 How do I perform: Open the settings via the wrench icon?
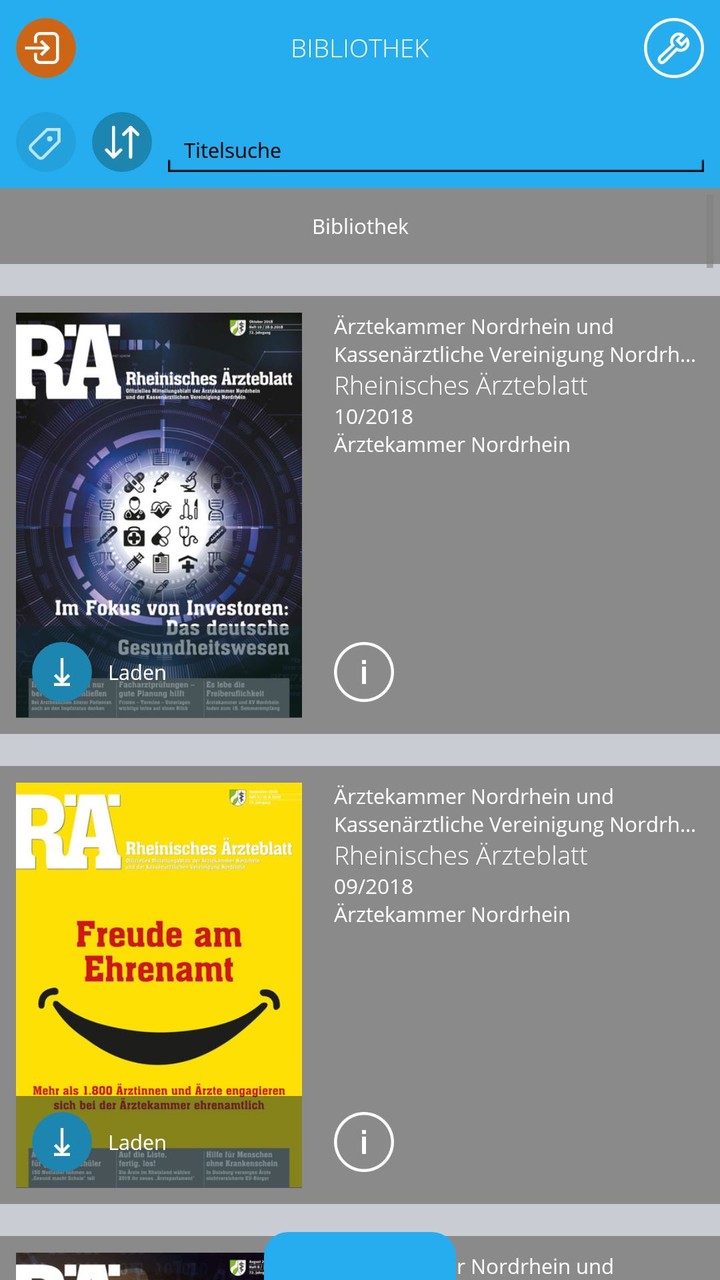coord(674,48)
